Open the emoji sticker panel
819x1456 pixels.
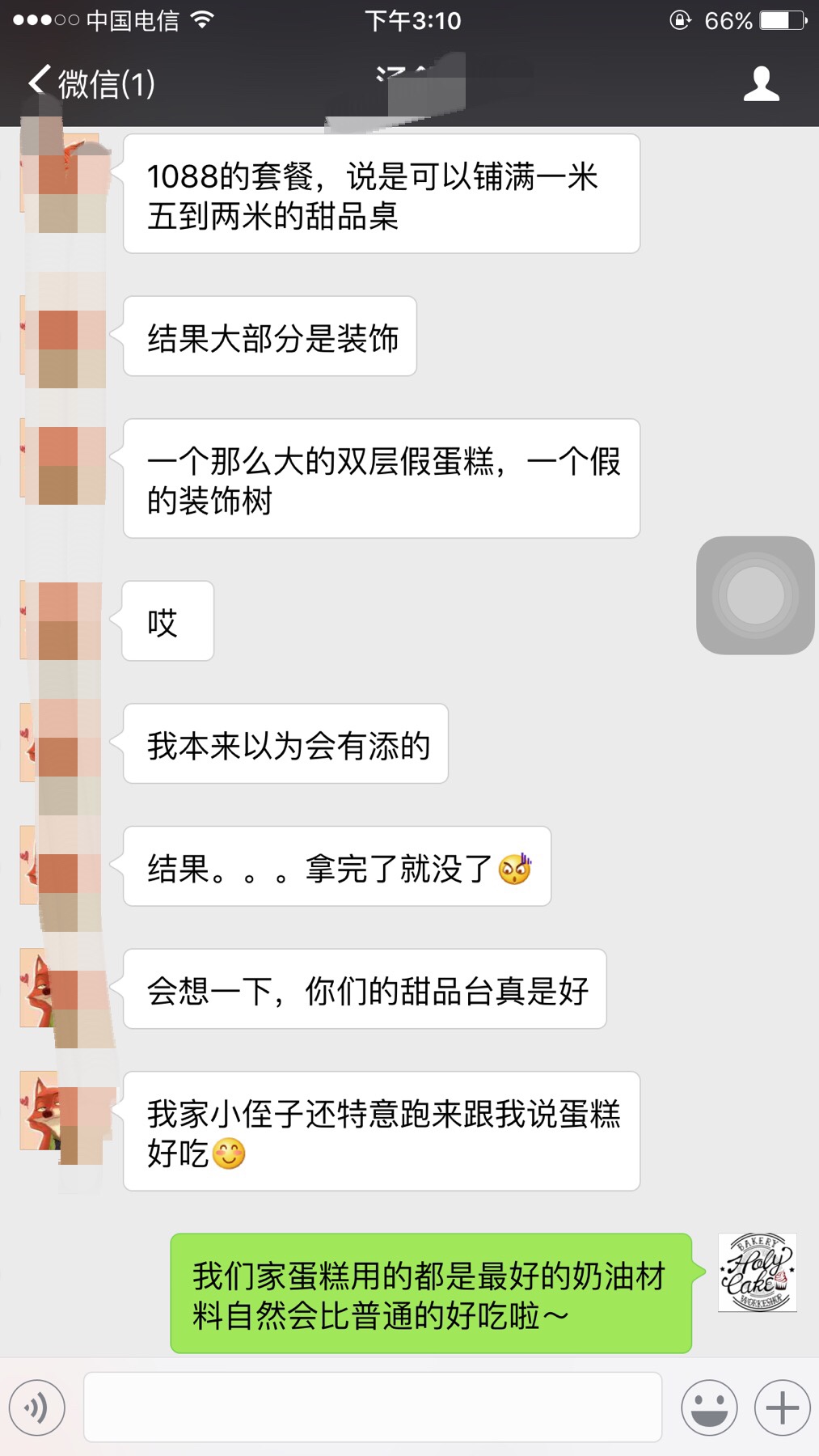point(709,1407)
